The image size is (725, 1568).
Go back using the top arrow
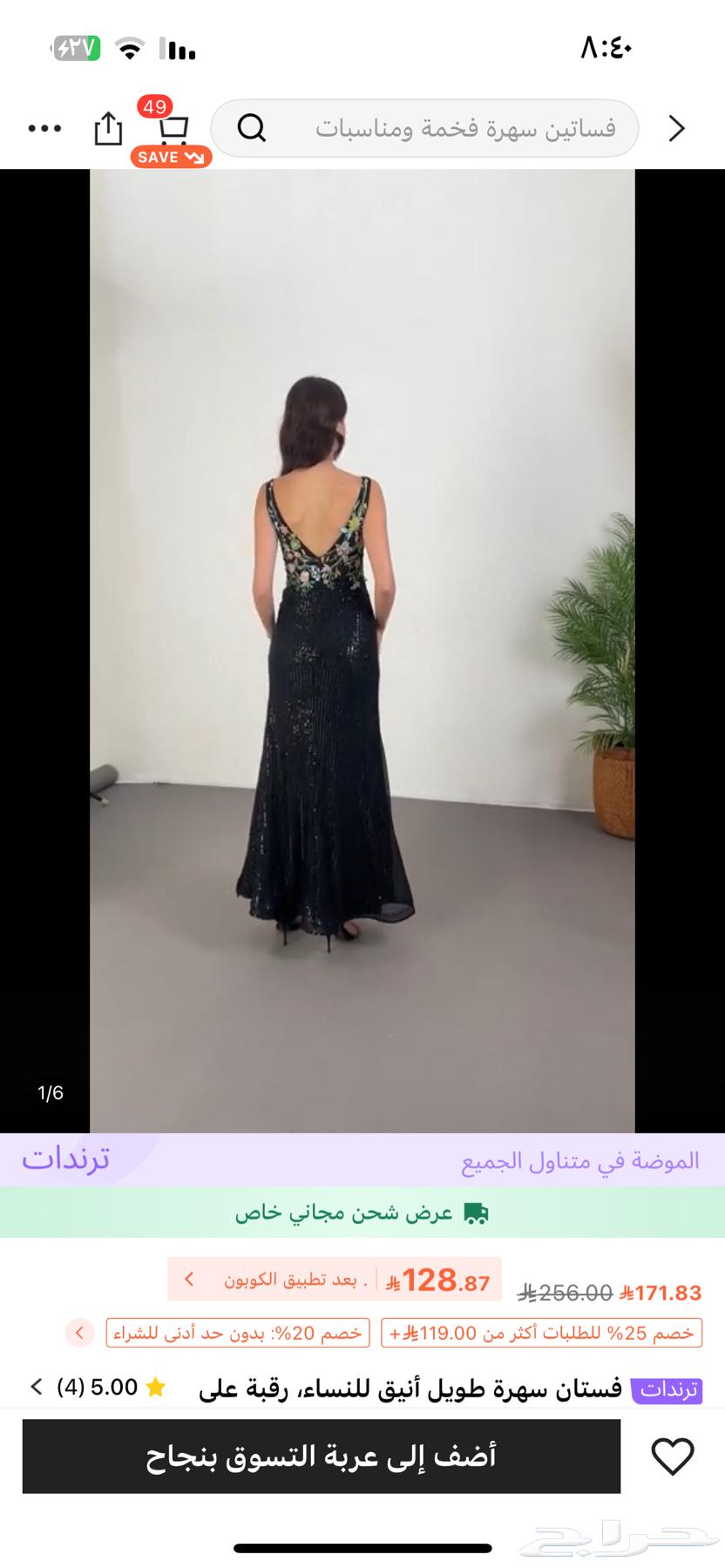click(677, 129)
